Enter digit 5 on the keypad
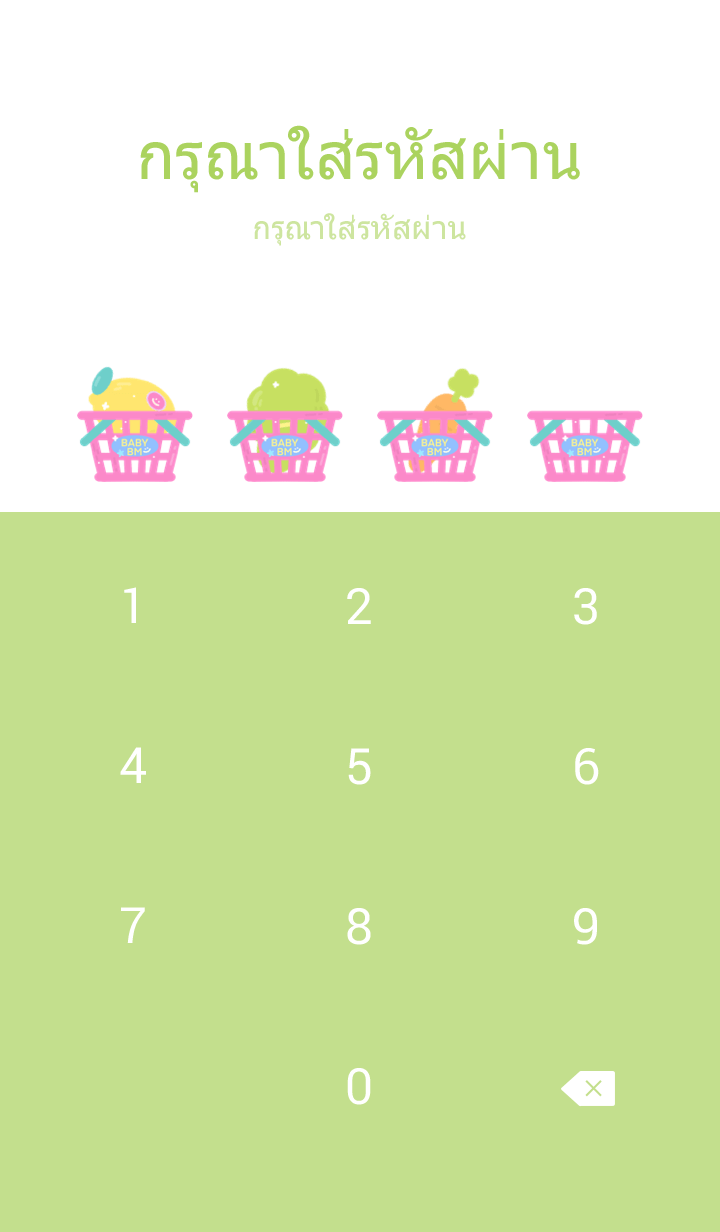The height and width of the screenshot is (1232, 720). point(359,767)
